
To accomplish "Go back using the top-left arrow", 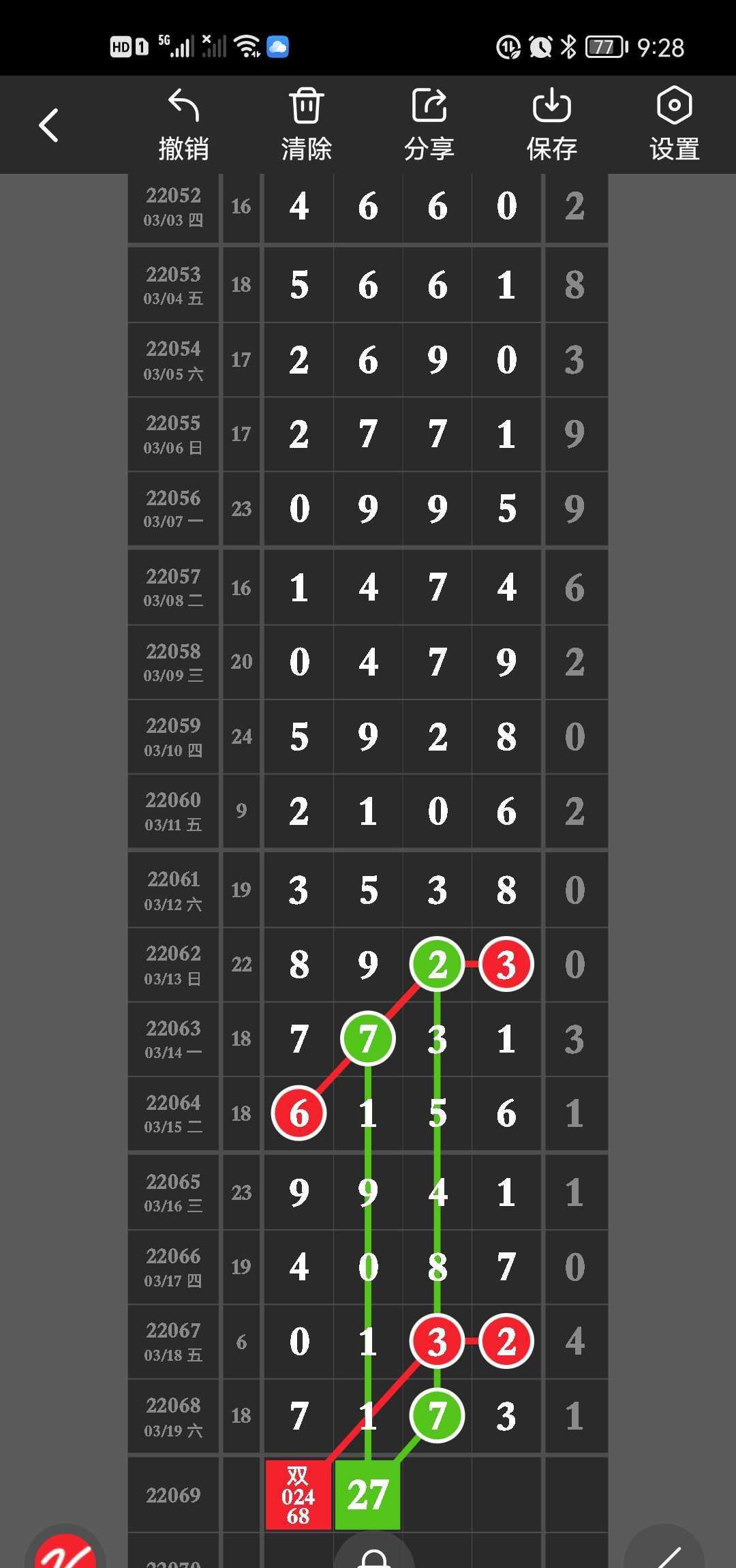I will tap(49, 125).
